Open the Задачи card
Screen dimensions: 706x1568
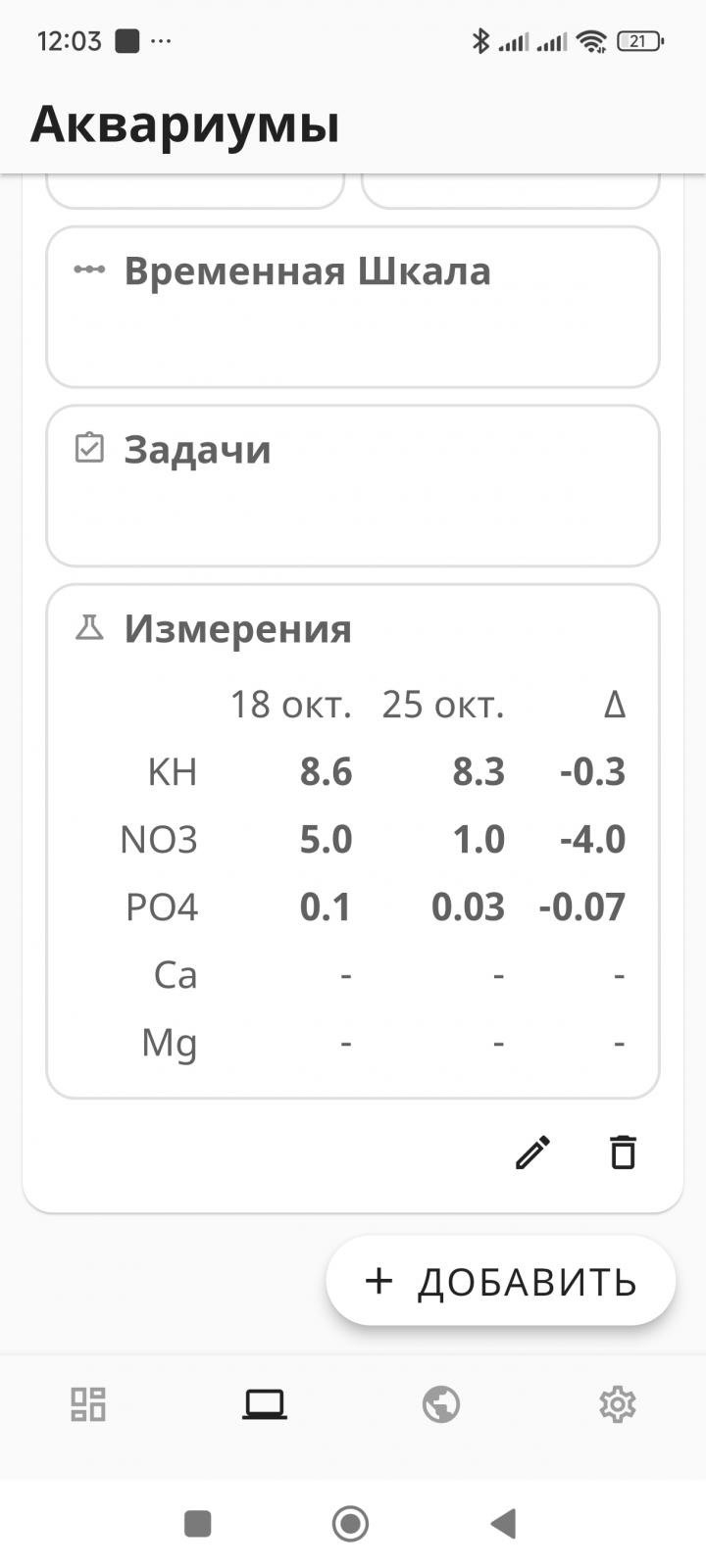tap(353, 485)
